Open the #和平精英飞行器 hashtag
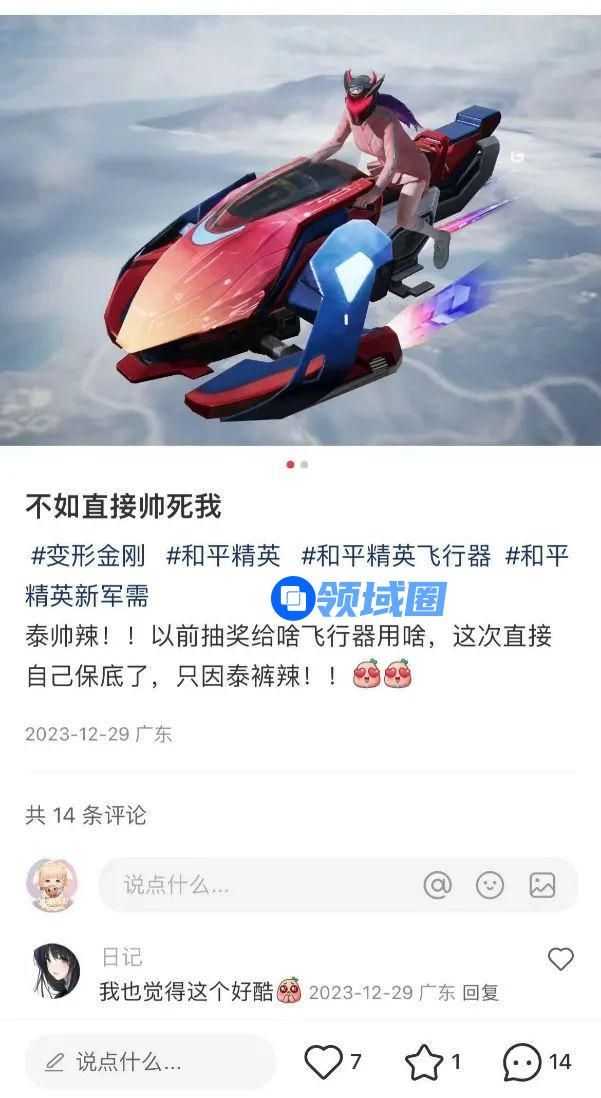 pos(396,556)
